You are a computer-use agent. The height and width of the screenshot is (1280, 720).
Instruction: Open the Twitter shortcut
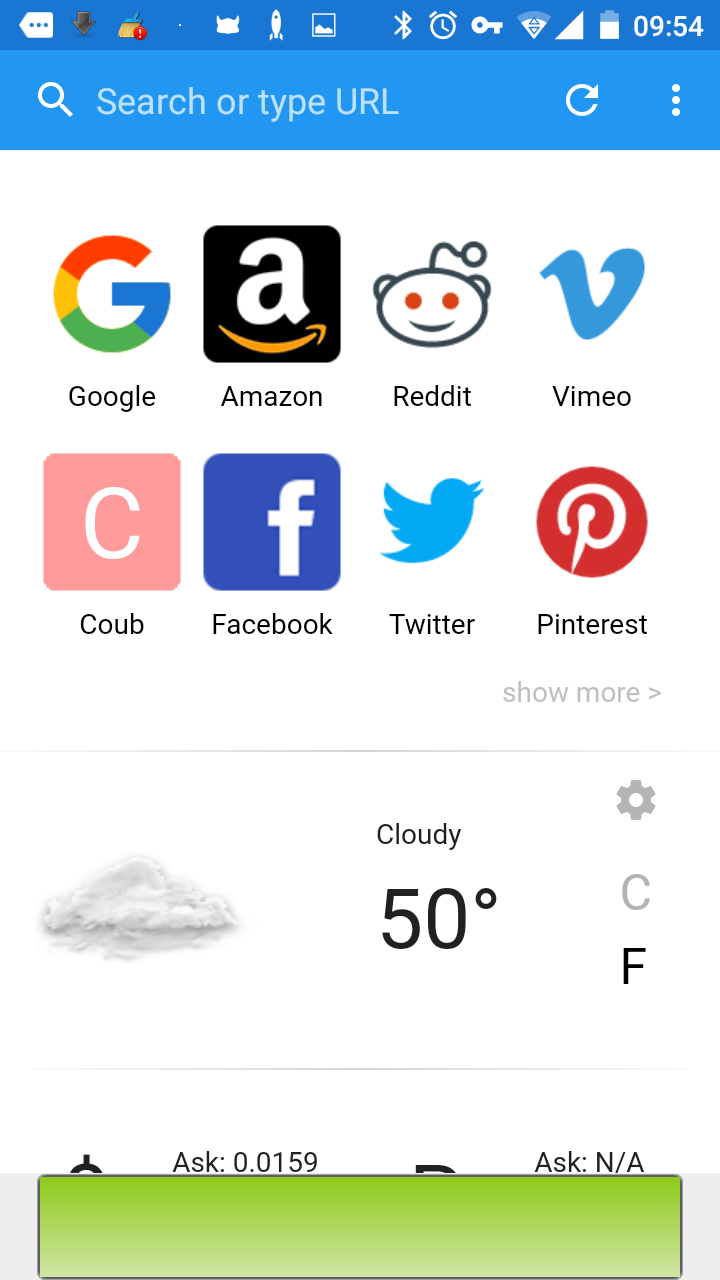(x=432, y=521)
